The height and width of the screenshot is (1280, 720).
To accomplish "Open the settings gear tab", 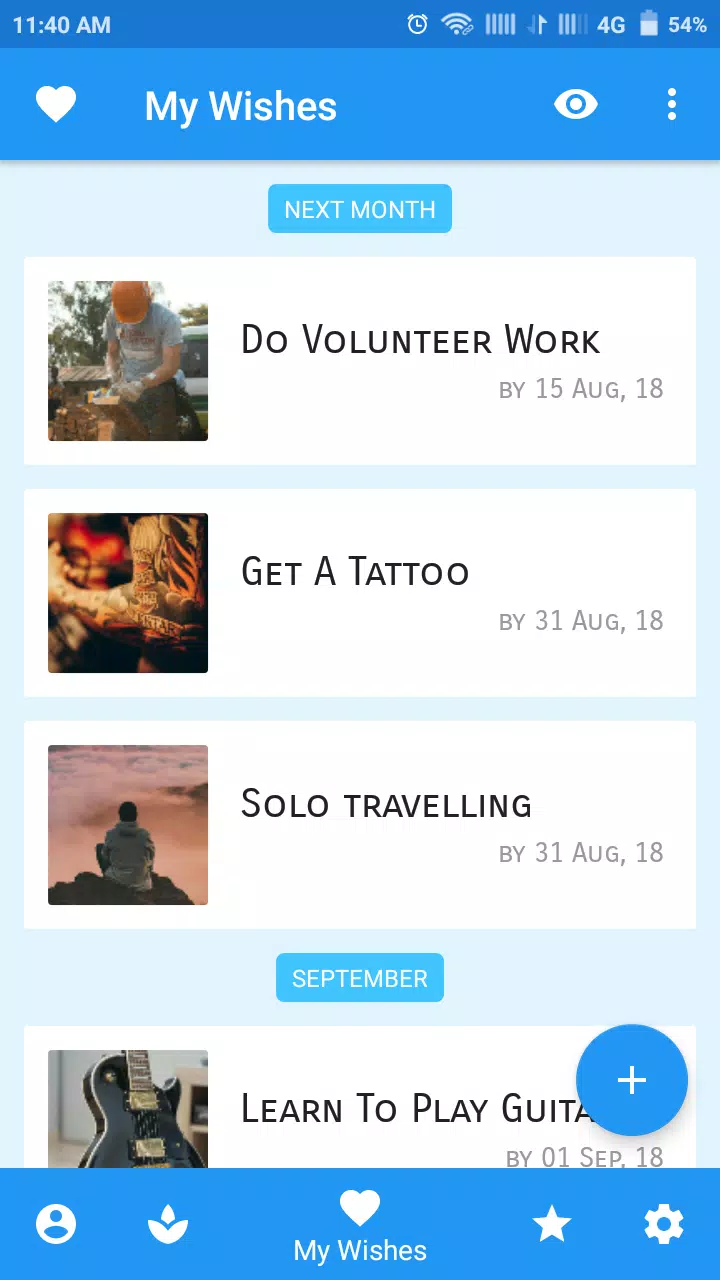I will point(664,1224).
